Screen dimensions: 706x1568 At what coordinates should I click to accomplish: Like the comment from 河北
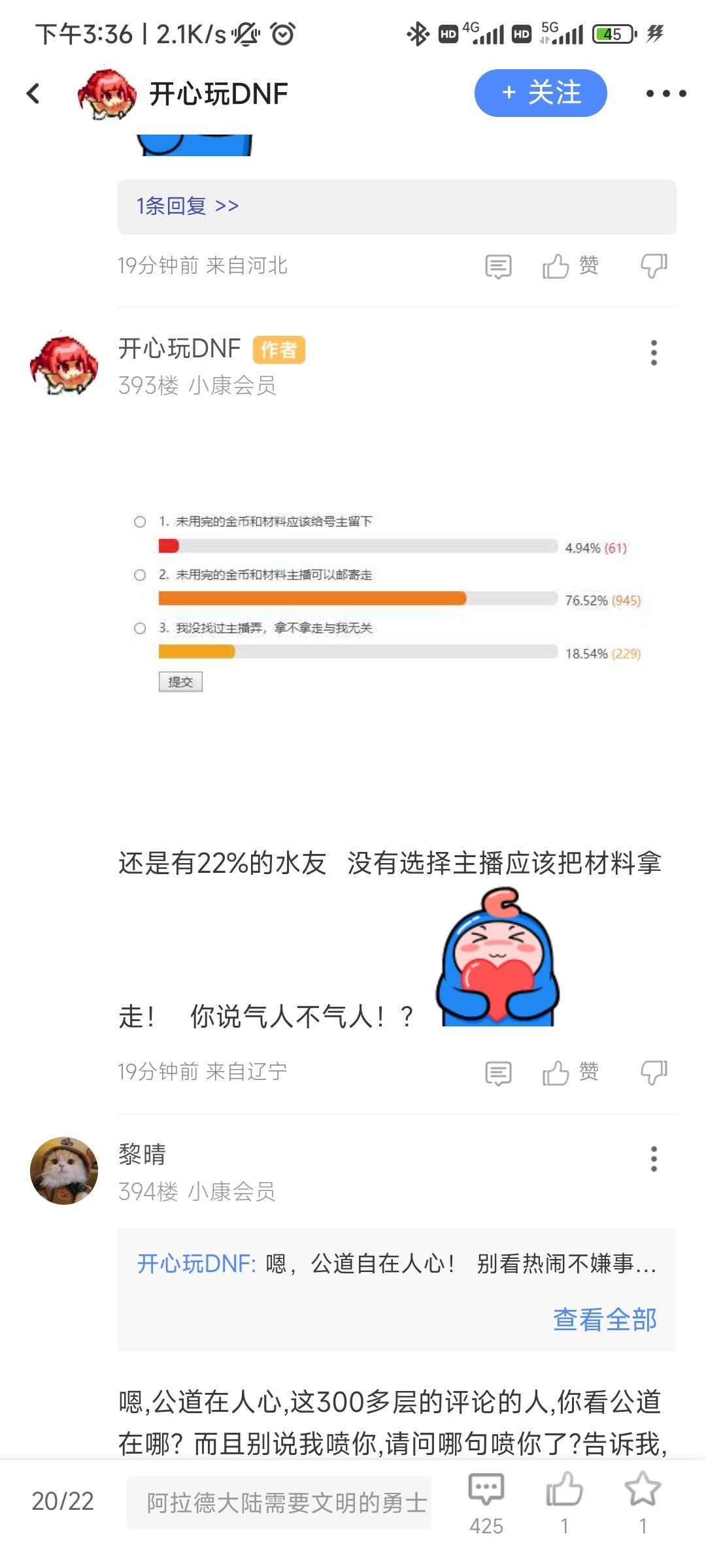[x=570, y=266]
